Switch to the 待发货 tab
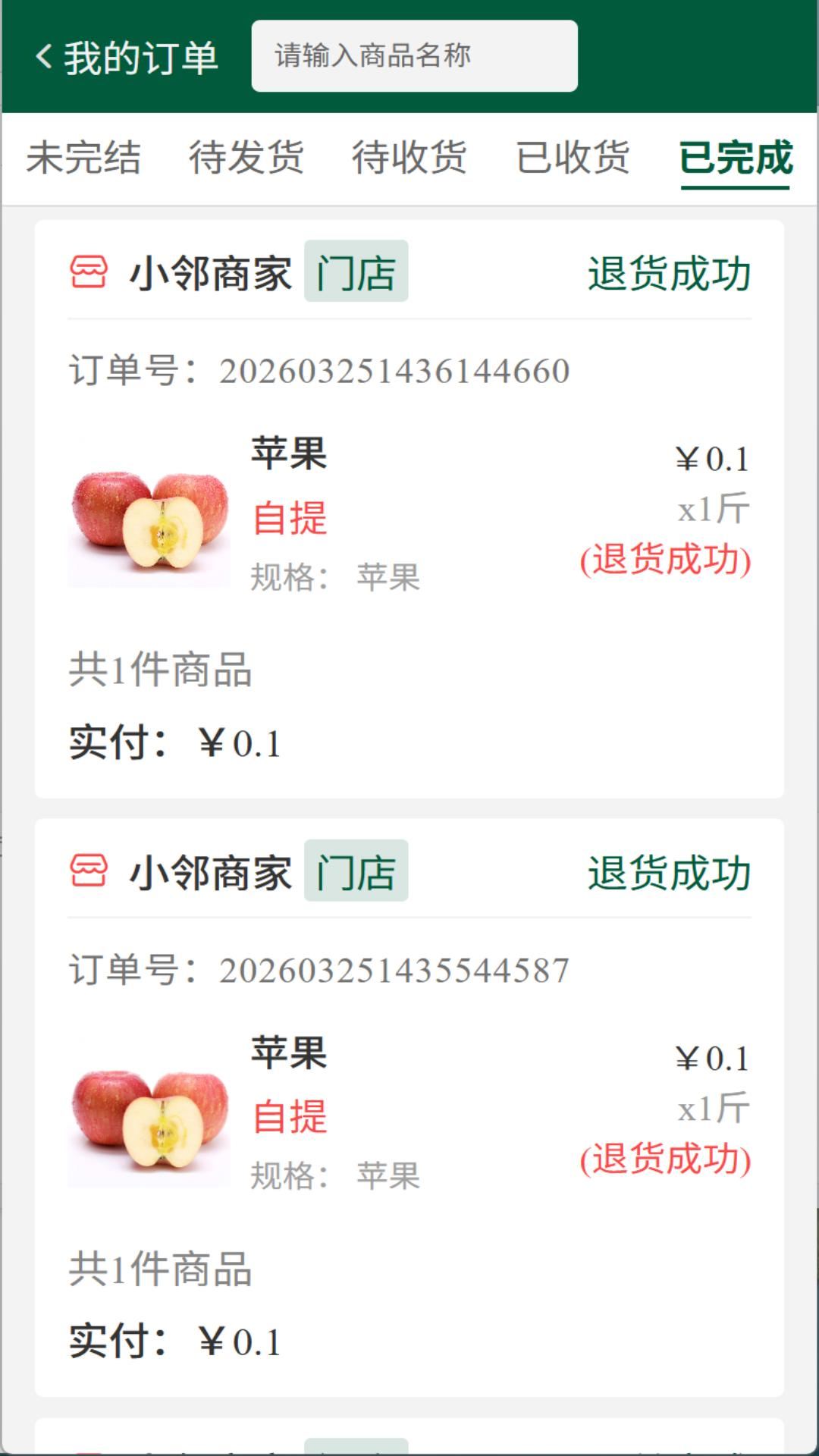 [246, 158]
